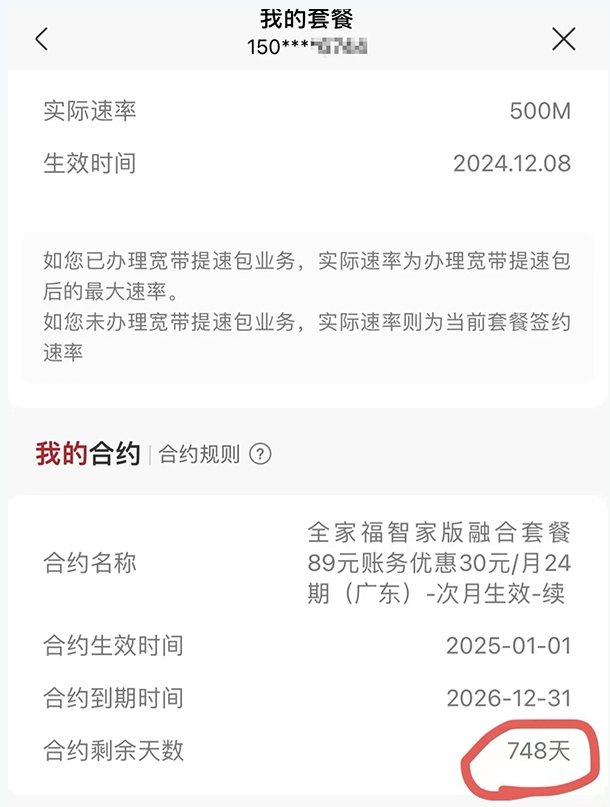Go back from 我的套餐 page
The width and height of the screenshot is (610, 807).
pos(41,39)
